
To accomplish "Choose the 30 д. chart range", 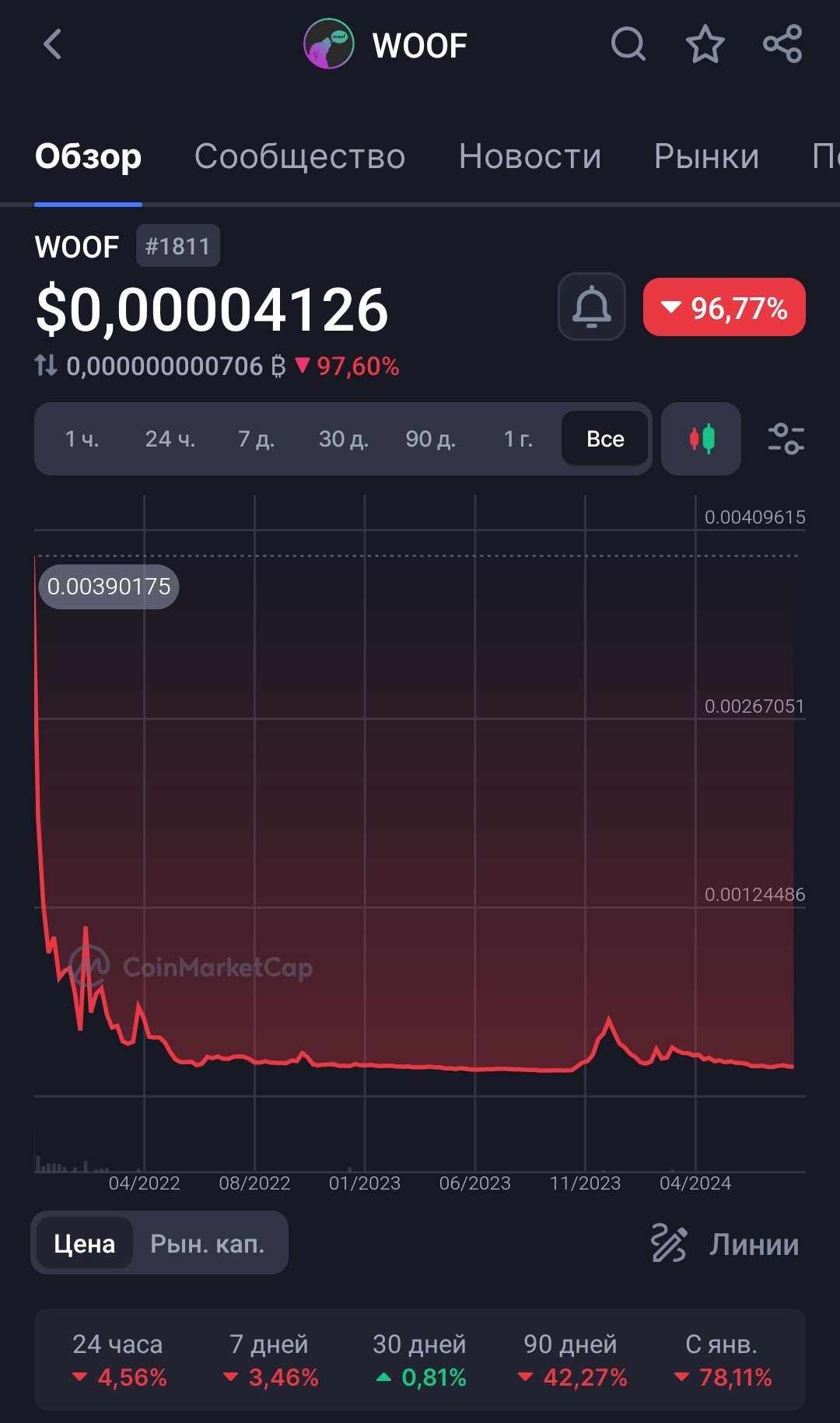I will [343, 439].
